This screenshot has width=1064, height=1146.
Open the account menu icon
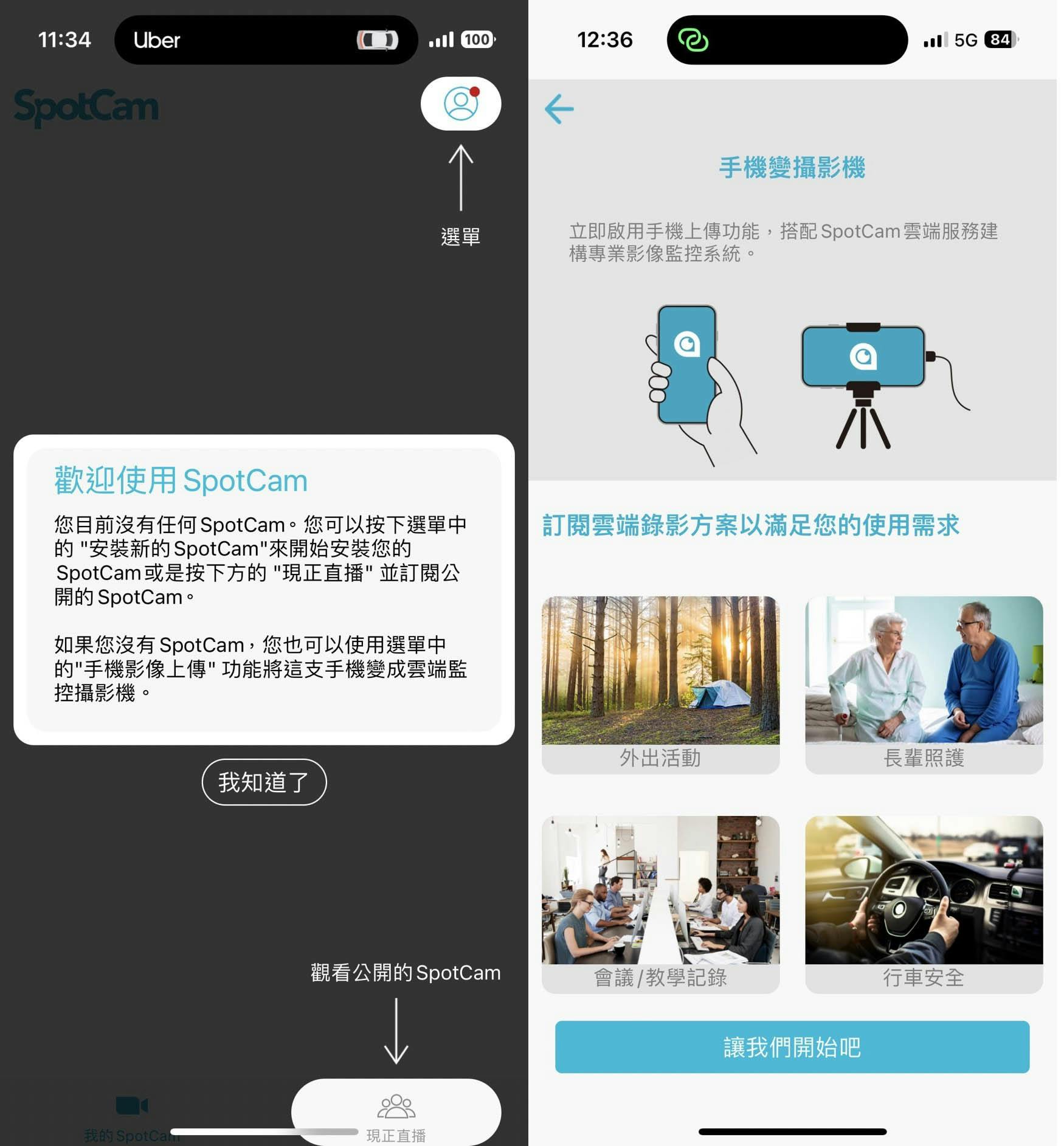click(x=460, y=103)
